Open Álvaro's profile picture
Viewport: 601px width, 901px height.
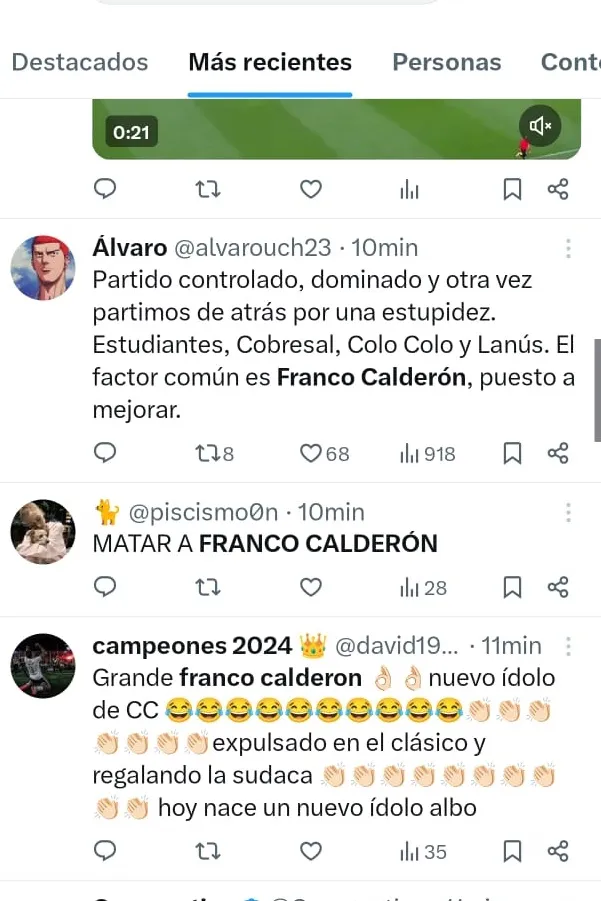(43, 268)
